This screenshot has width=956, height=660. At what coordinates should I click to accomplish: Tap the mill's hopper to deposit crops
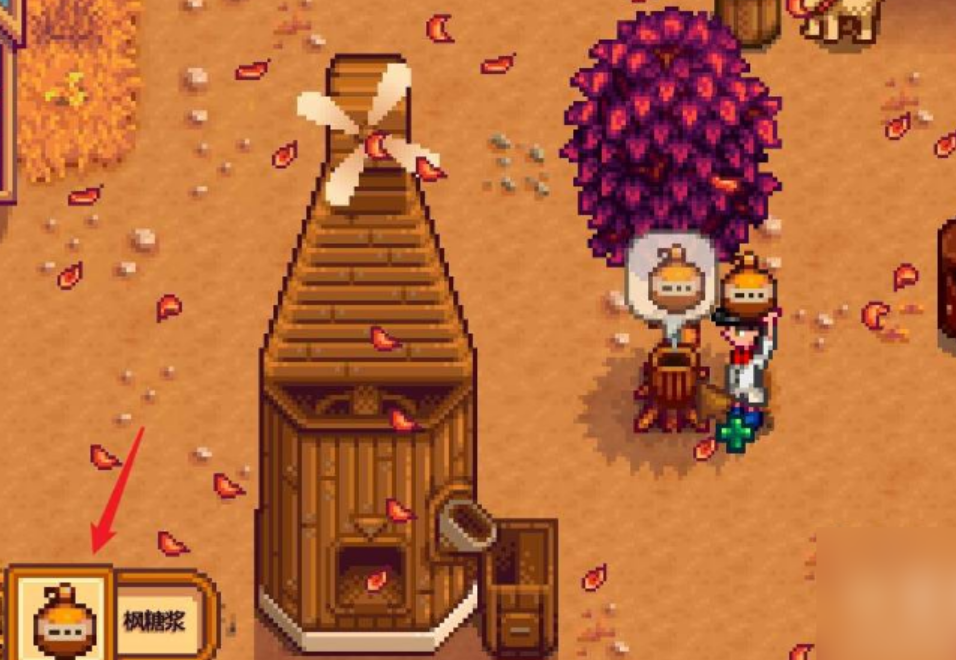point(464,524)
